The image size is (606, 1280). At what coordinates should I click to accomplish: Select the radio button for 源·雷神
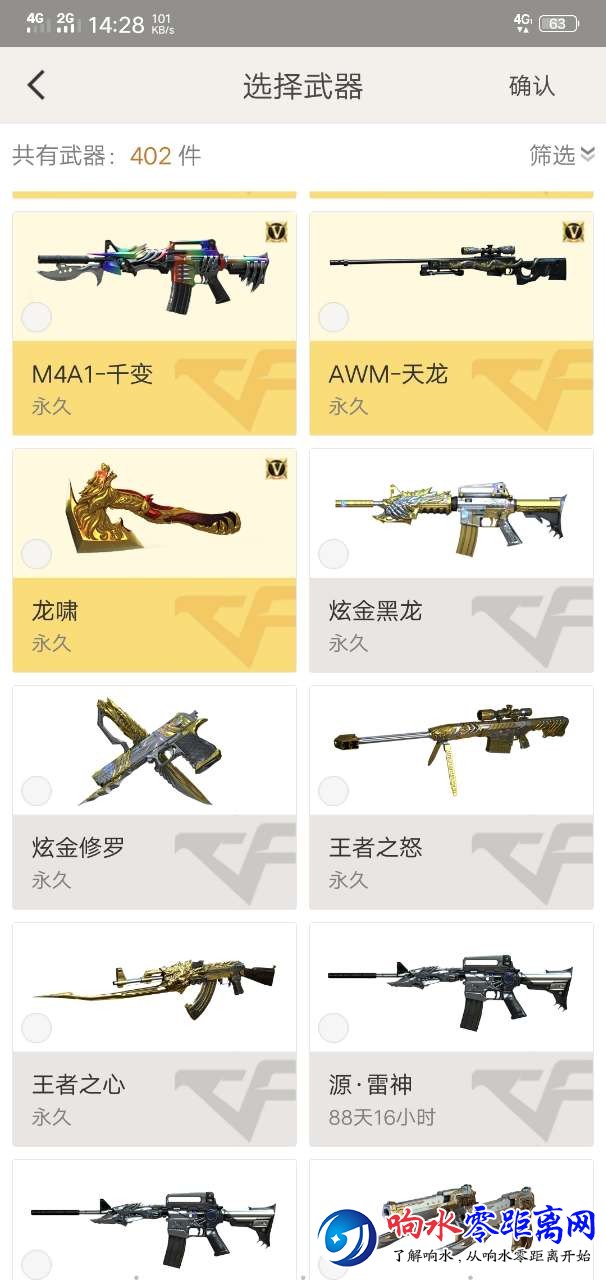click(333, 1027)
